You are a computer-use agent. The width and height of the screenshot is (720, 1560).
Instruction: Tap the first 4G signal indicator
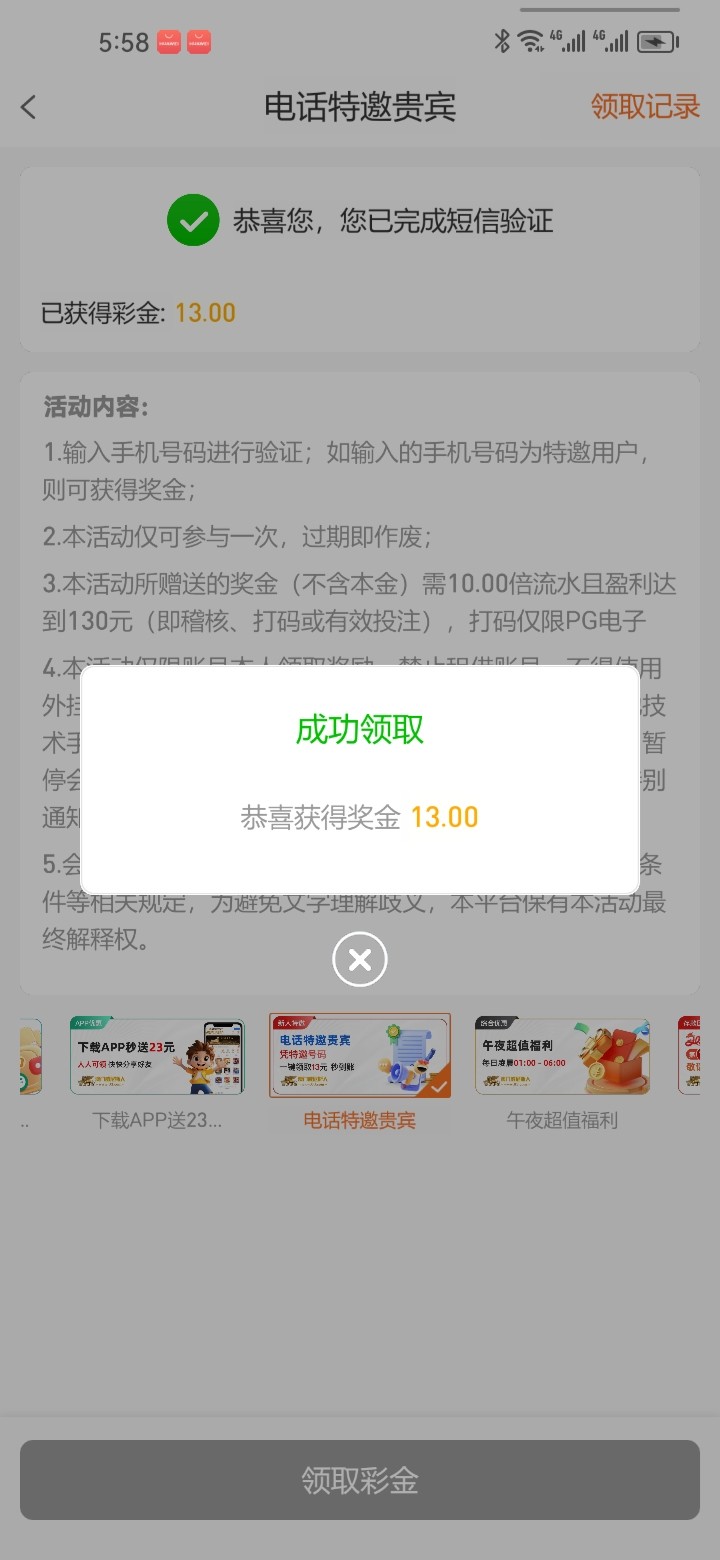pyautogui.click(x=568, y=41)
